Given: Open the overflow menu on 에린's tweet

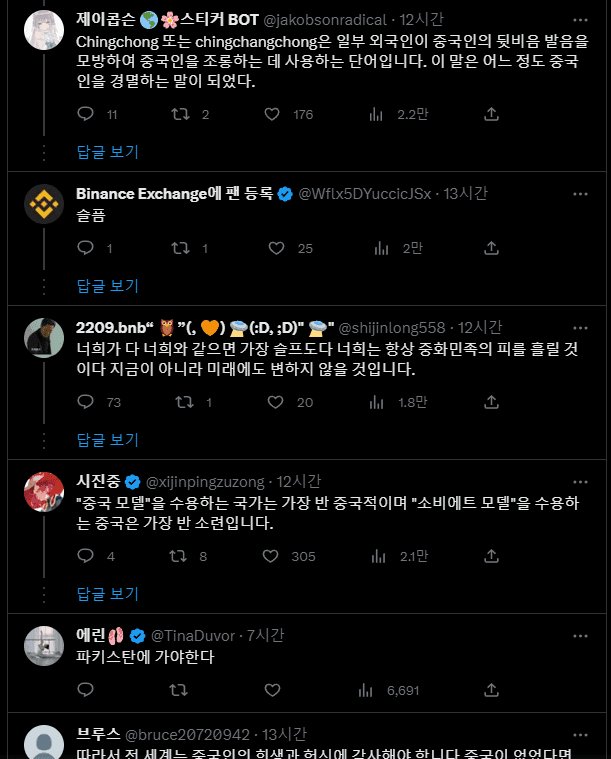Looking at the screenshot, I should tap(581, 635).
